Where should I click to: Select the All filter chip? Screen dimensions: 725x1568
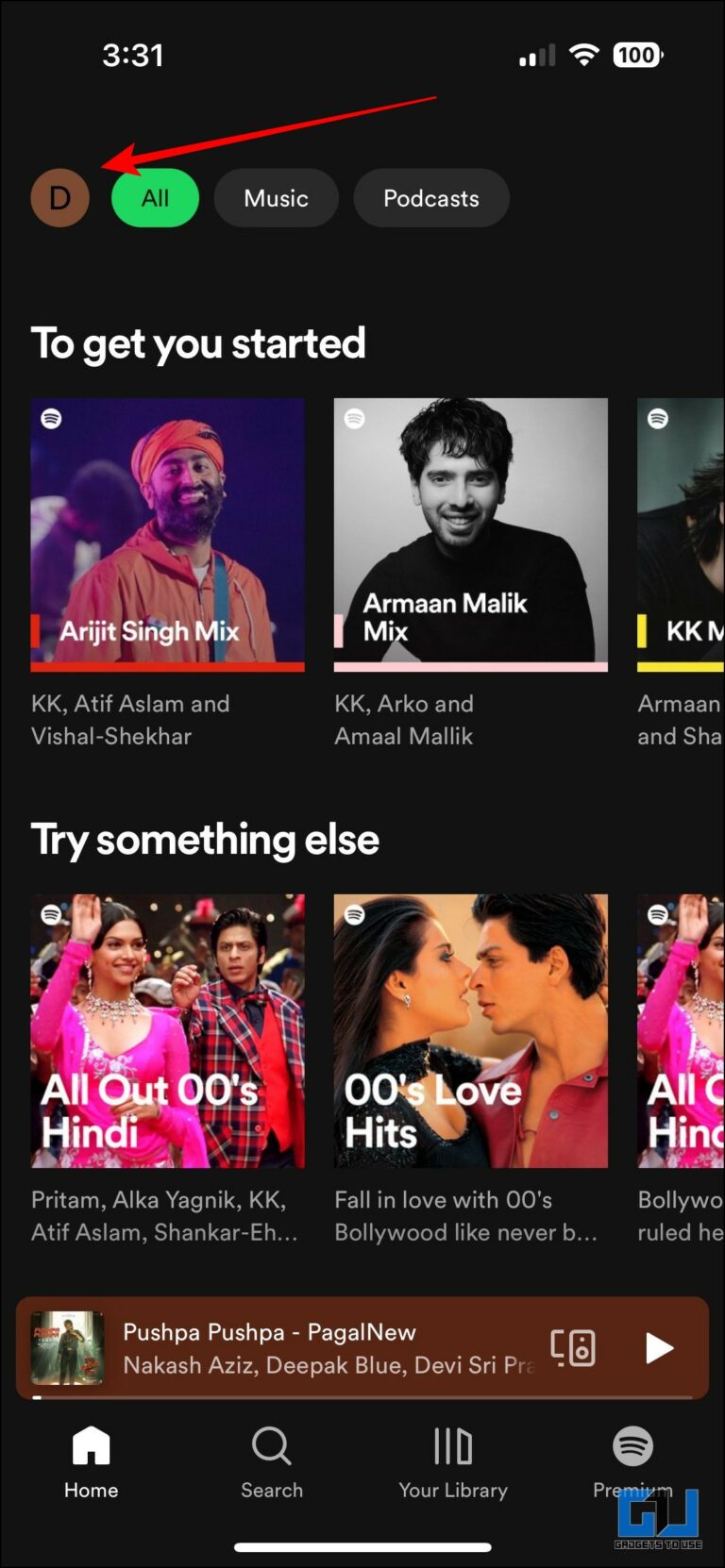155,198
